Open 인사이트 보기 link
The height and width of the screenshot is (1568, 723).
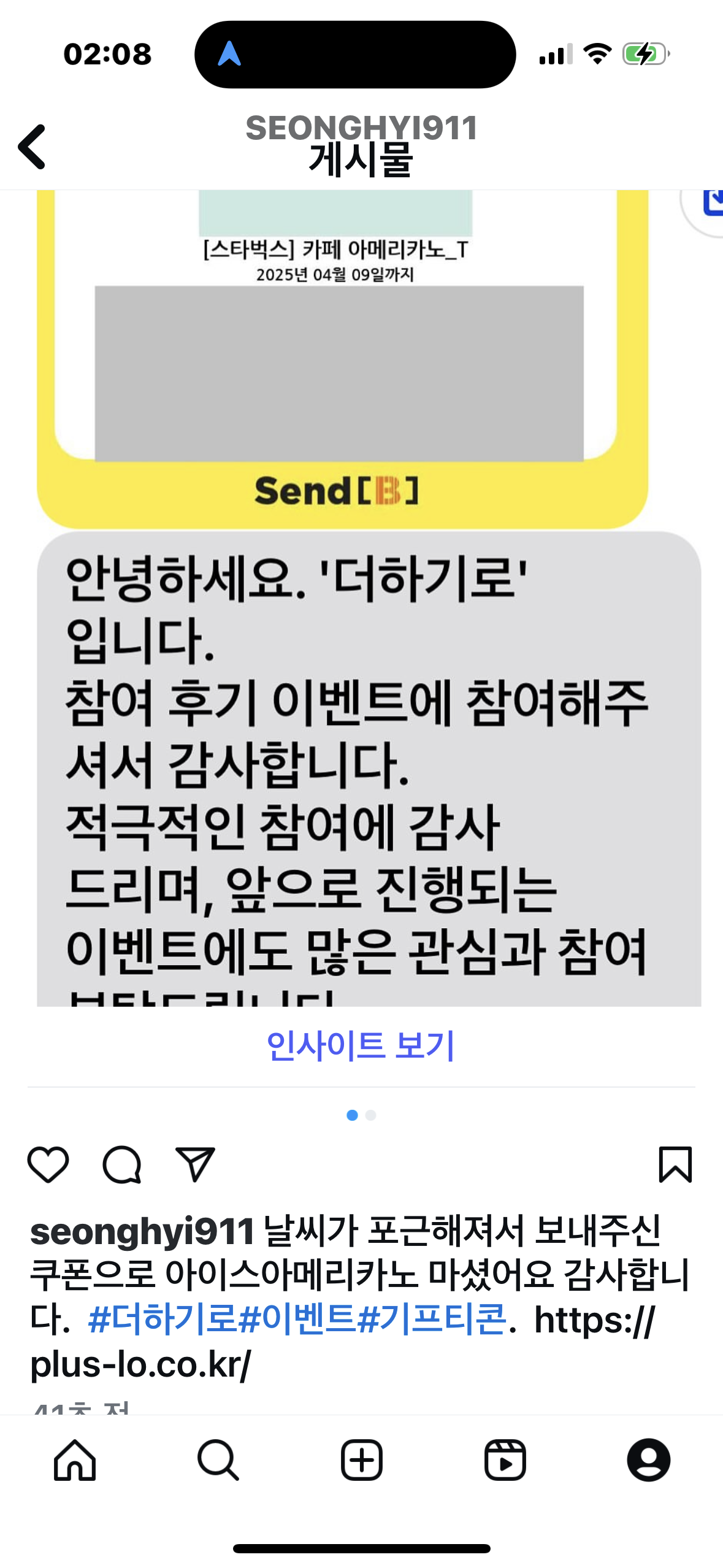tap(361, 1046)
